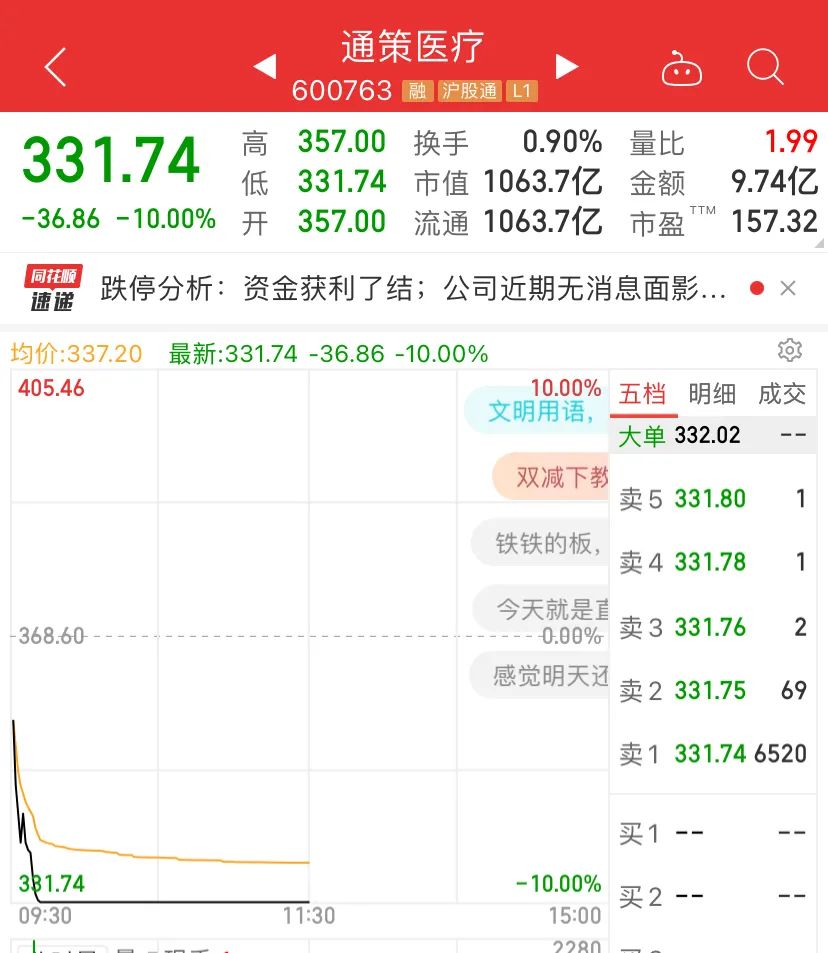Switch to the 明细 tab
Screen dimensions: 828x953
click(x=712, y=394)
